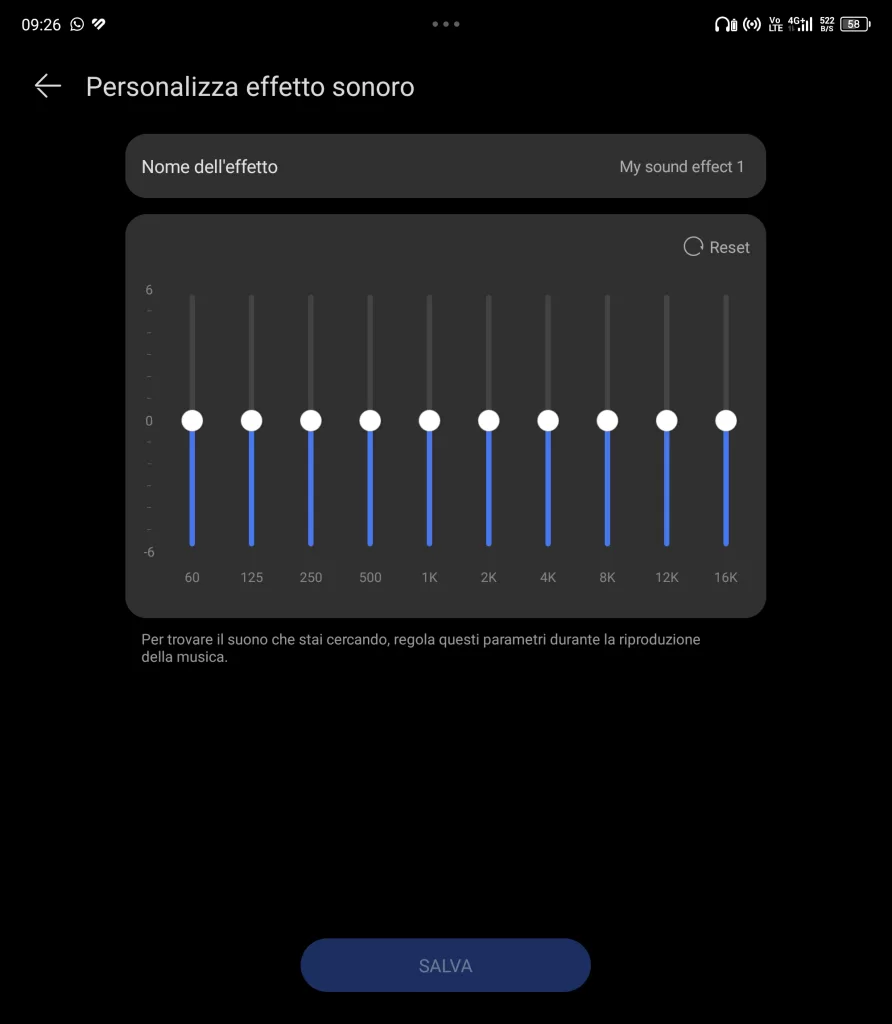Viewport: 892px width, 1024px height.
Task: Tap the 500 Hz slider knob
Action: pyautogui.click(x=370, y=421)
